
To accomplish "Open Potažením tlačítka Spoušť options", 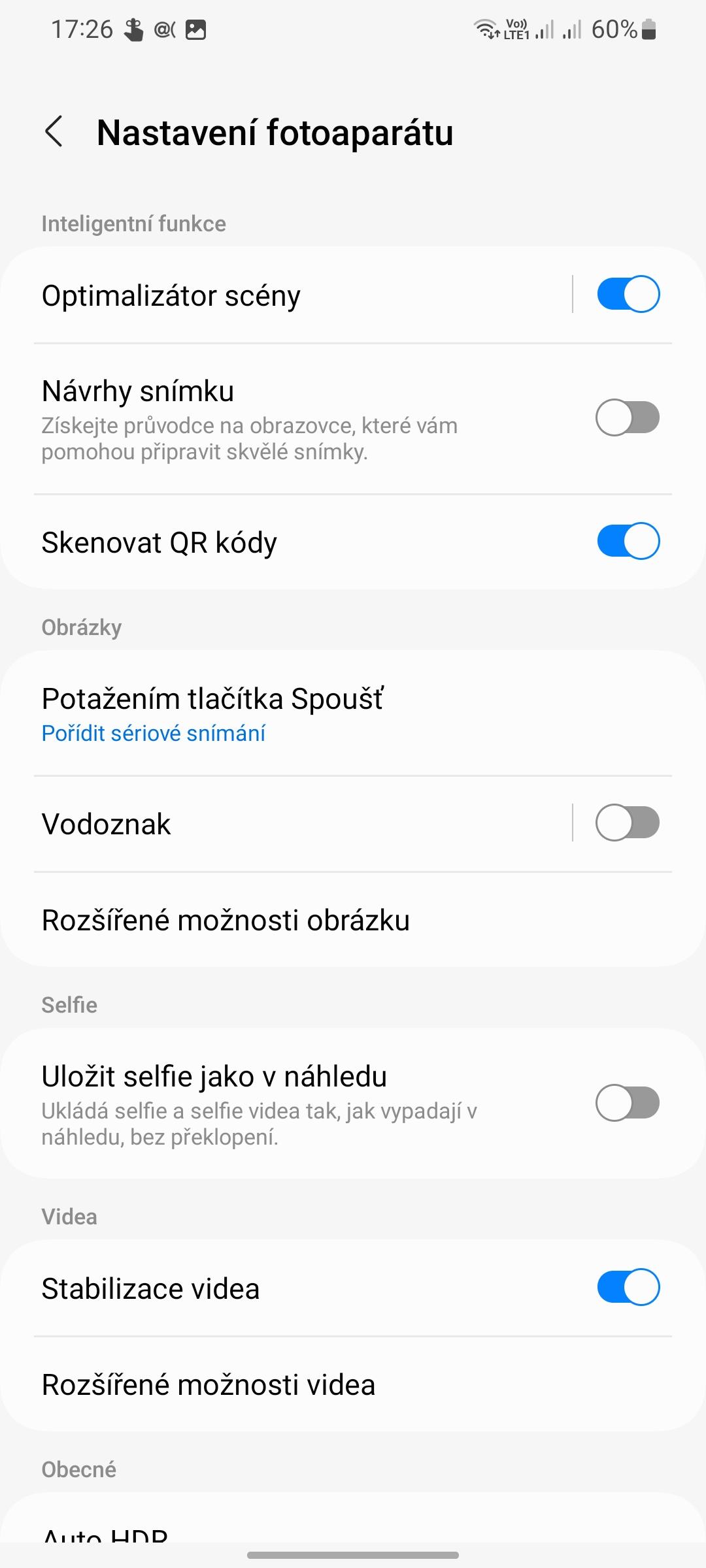I will click(353, 713).
